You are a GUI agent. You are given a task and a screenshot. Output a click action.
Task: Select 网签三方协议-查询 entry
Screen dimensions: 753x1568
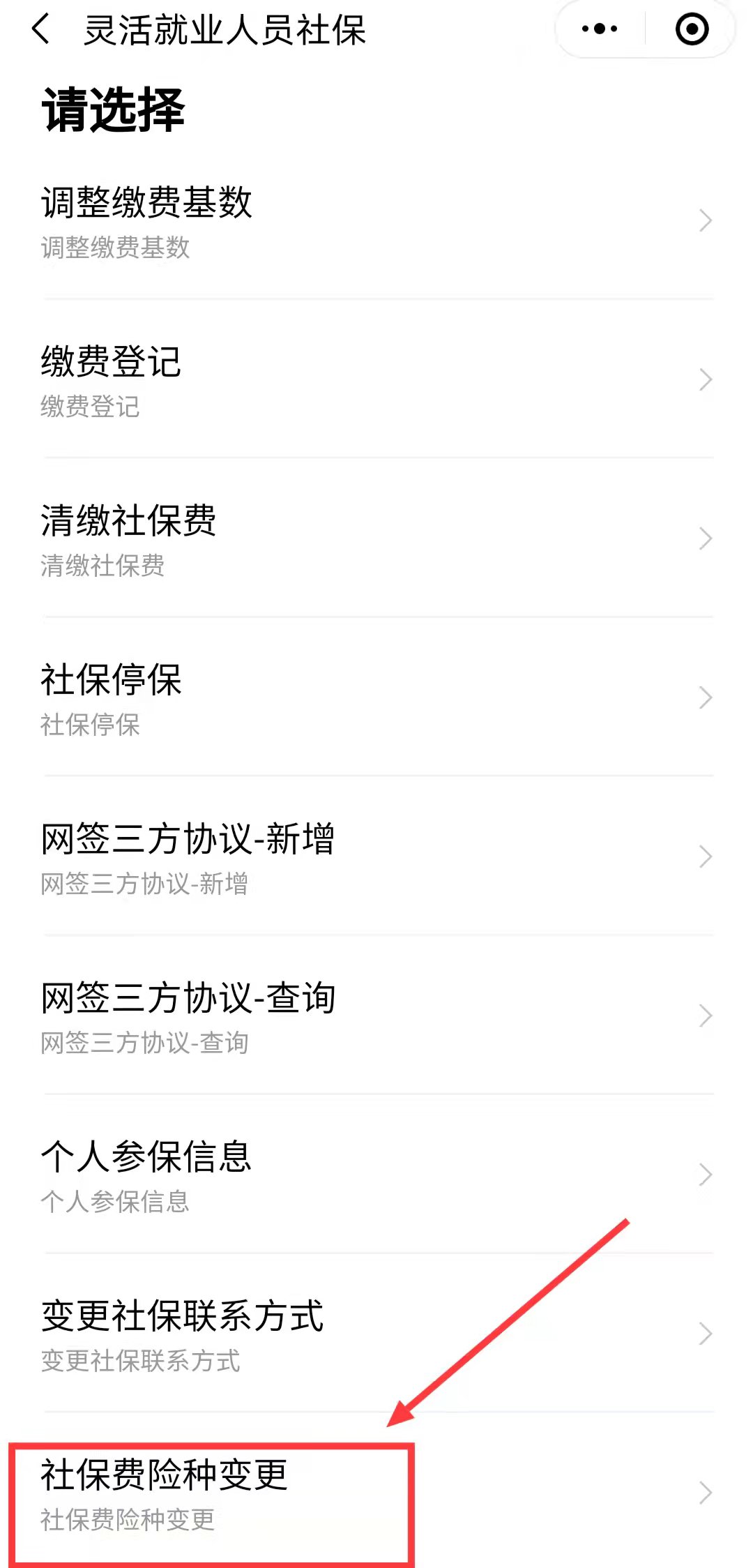point(376,1016)
